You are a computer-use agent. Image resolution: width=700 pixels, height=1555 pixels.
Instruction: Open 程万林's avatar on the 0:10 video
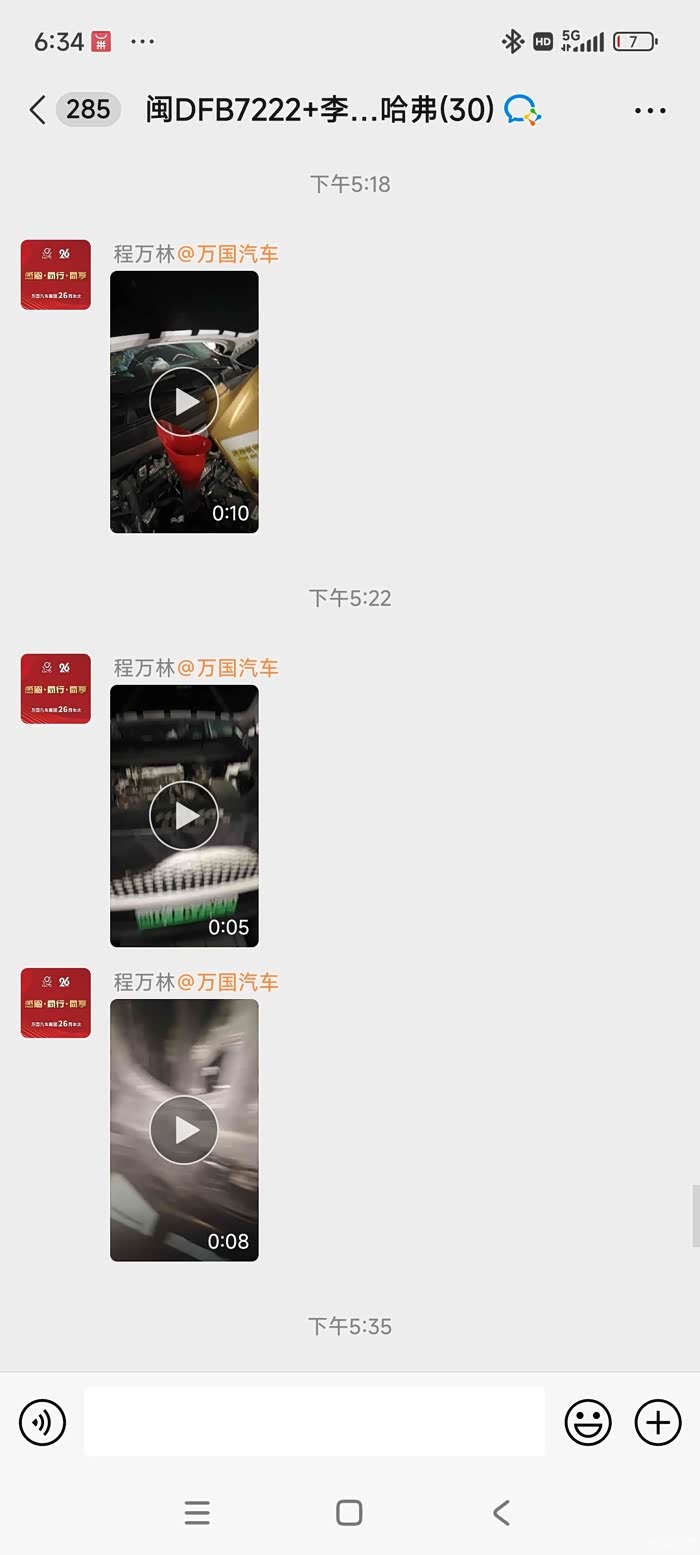click(56, 275)
